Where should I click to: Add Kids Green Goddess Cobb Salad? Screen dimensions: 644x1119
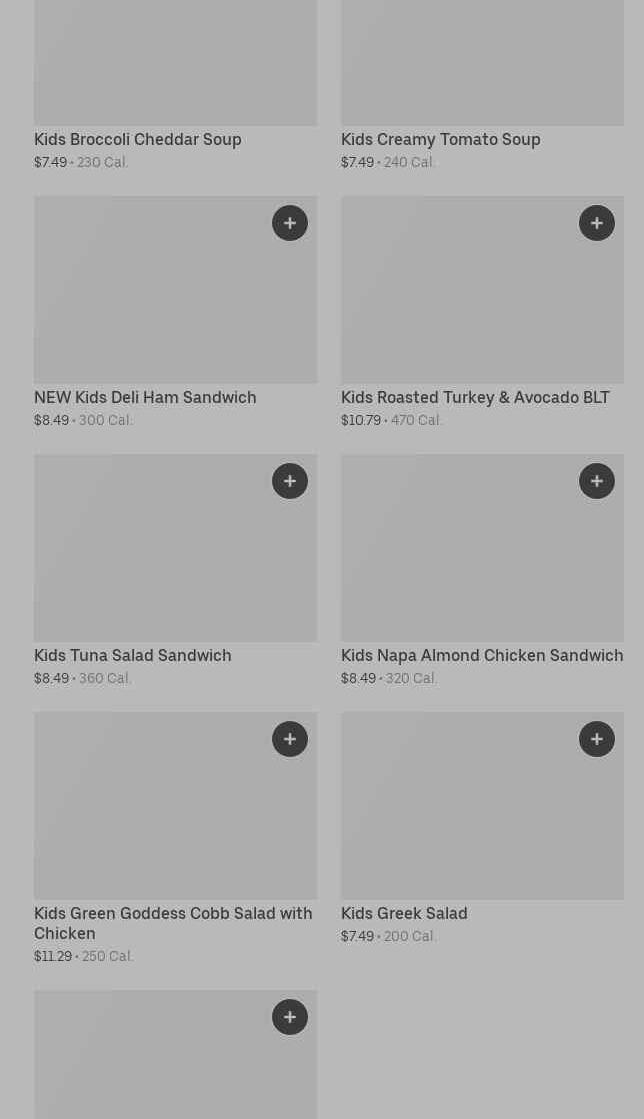290,739
